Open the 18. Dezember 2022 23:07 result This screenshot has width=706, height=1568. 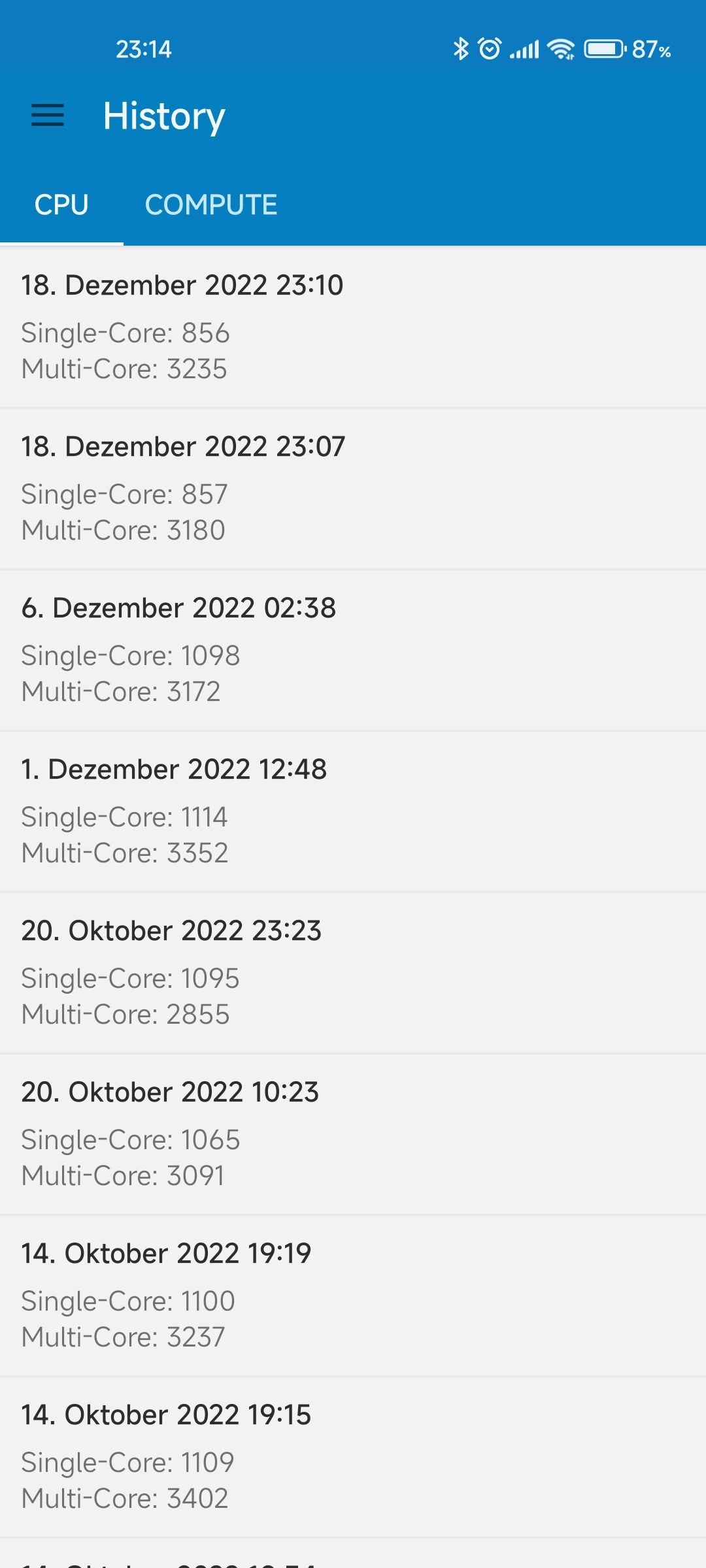[353, 489]
